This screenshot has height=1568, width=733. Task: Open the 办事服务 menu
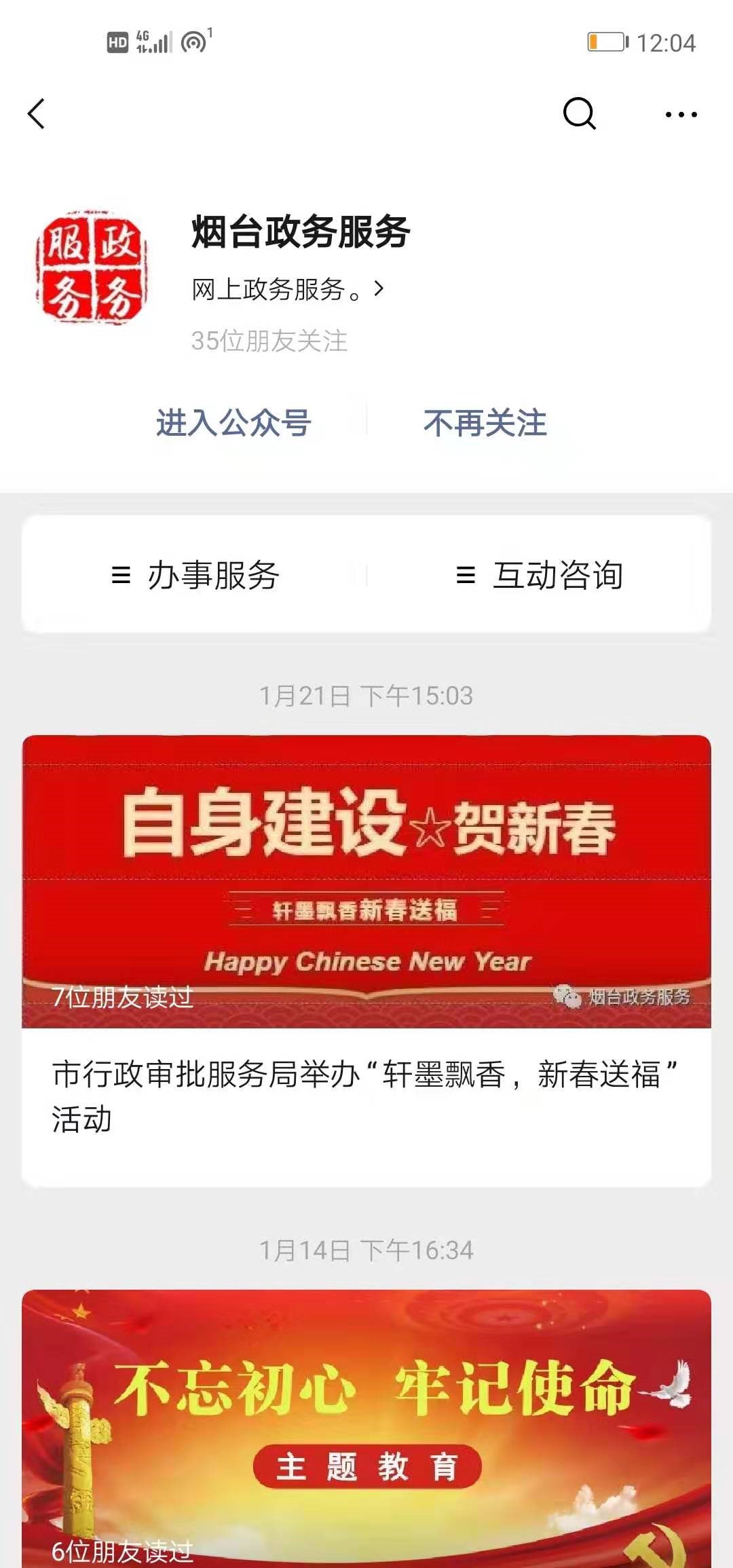tap(195, 575)
